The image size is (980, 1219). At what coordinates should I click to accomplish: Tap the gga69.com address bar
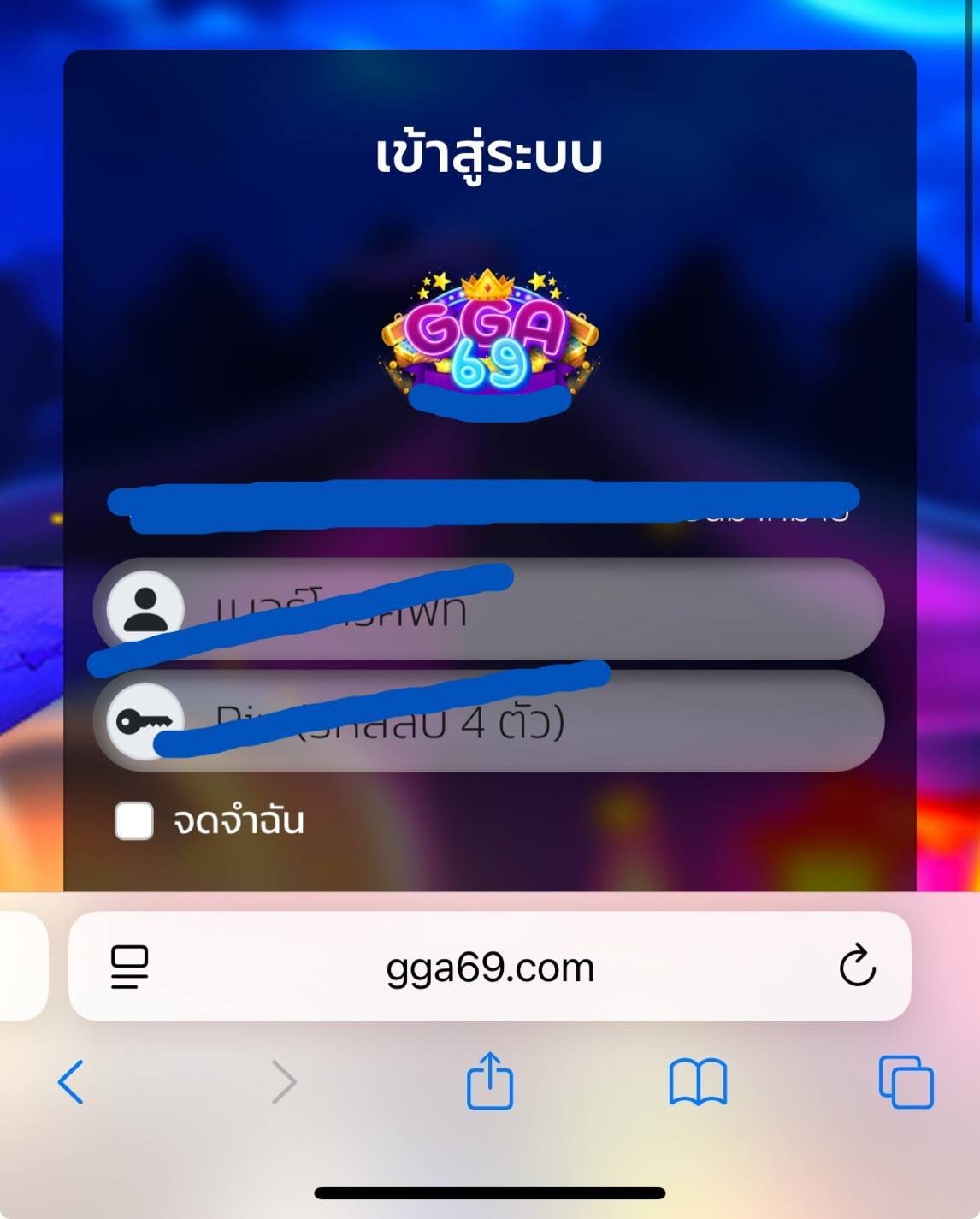tap(489, 968)
